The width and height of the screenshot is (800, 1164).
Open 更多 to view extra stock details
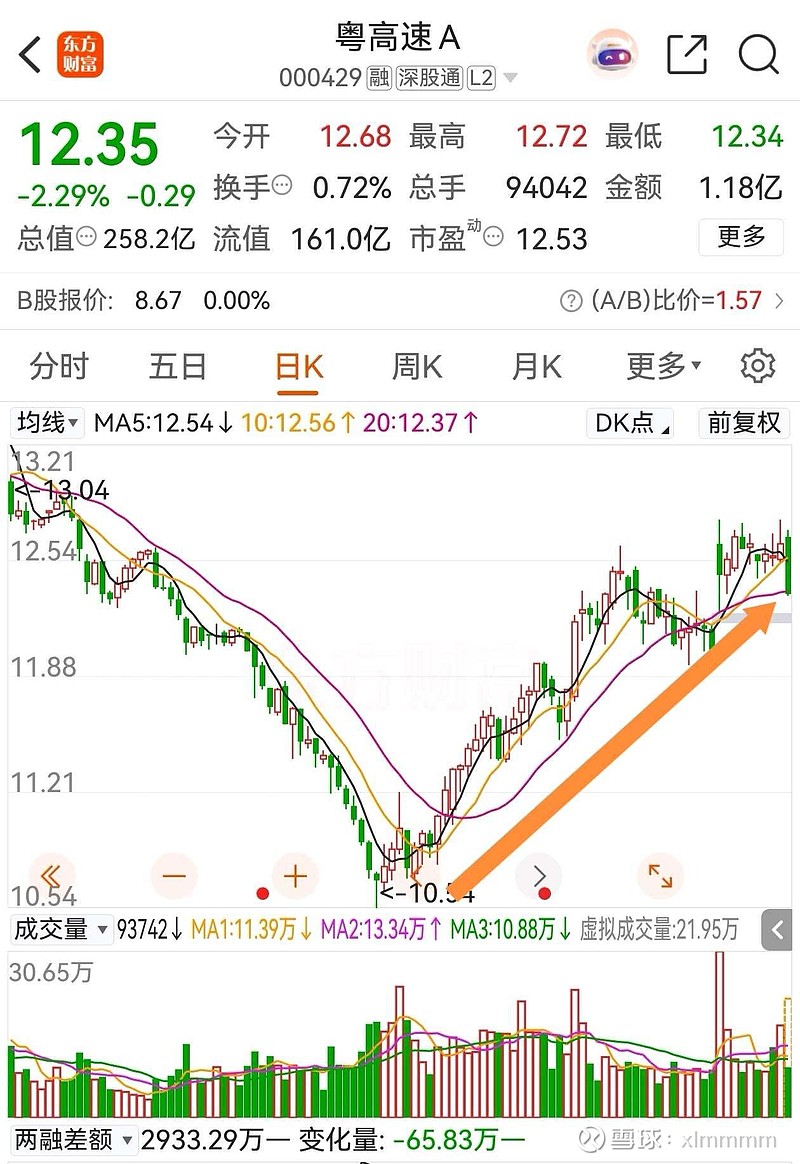coord(740,238)
